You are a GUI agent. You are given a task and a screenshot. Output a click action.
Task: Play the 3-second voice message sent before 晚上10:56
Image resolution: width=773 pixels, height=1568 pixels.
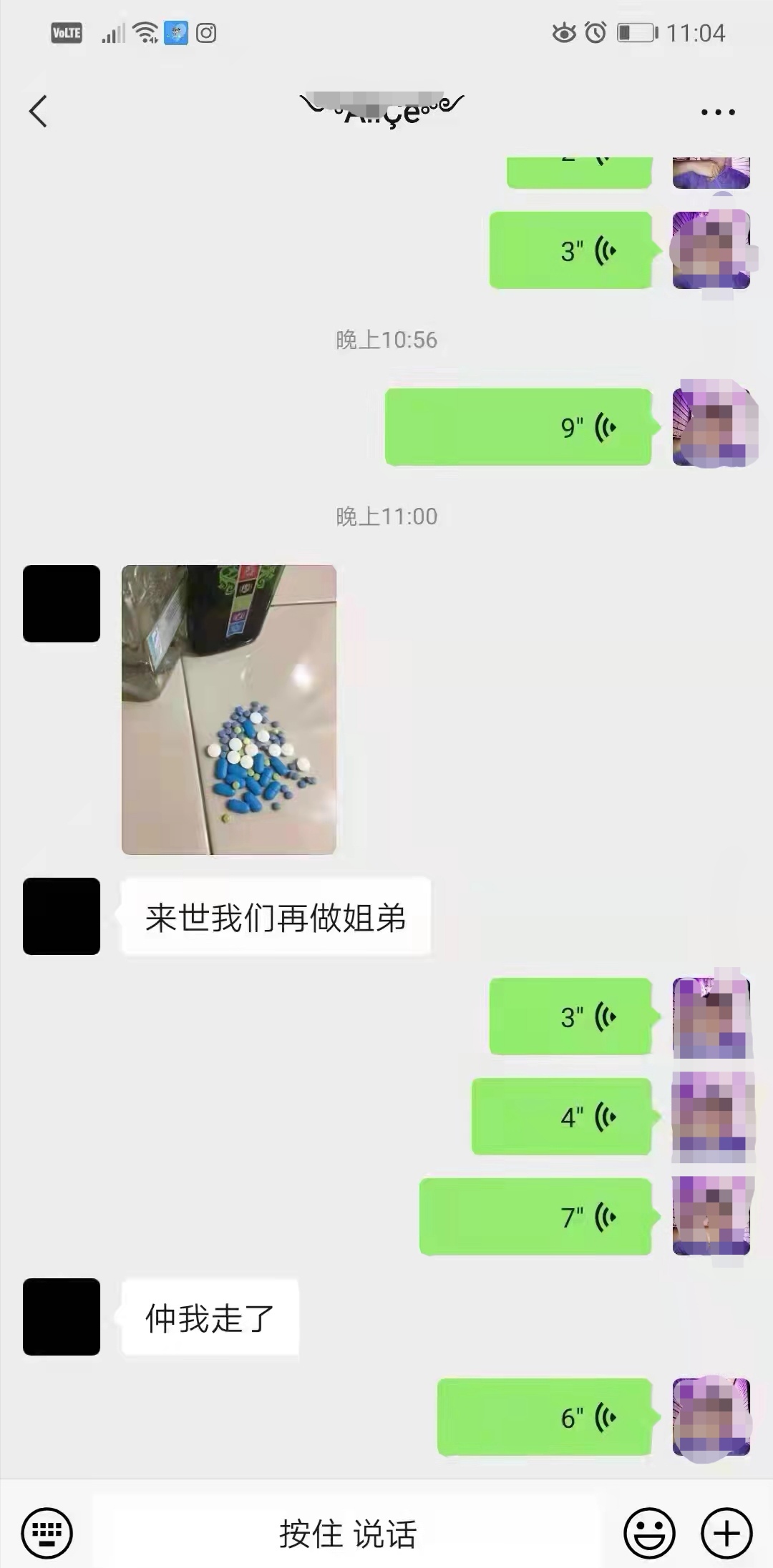point(570,250)
